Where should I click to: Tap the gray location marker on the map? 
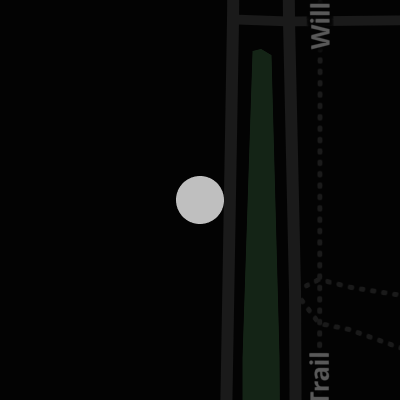[x=200, y=200]
